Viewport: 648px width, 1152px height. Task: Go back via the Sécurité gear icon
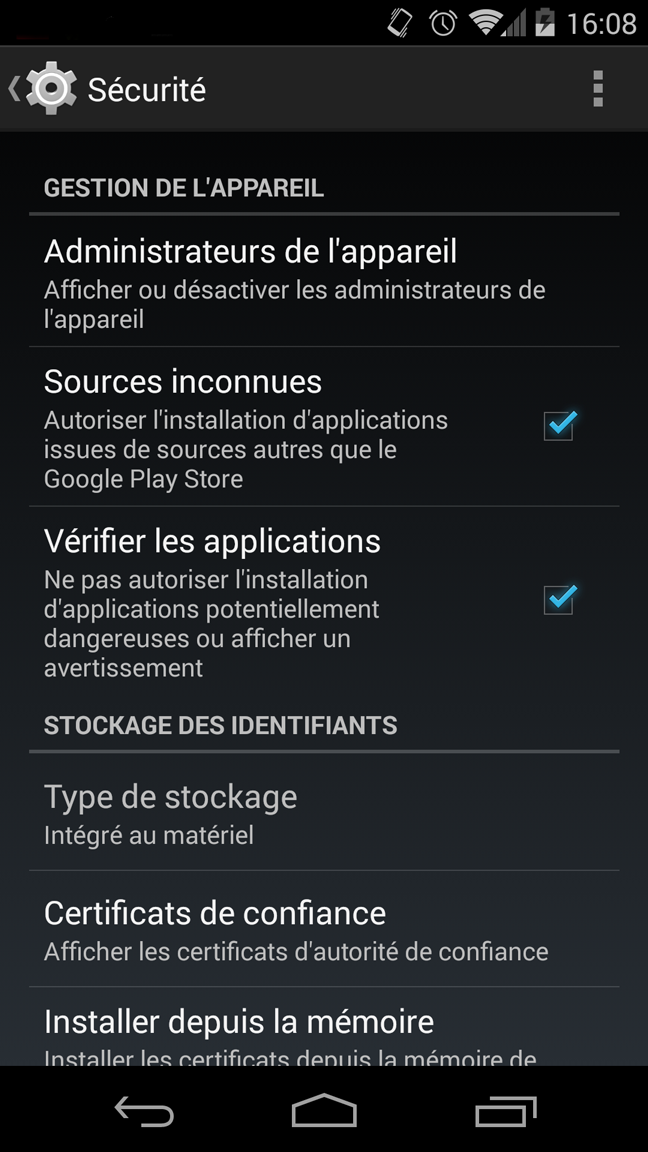click(43, 89)
